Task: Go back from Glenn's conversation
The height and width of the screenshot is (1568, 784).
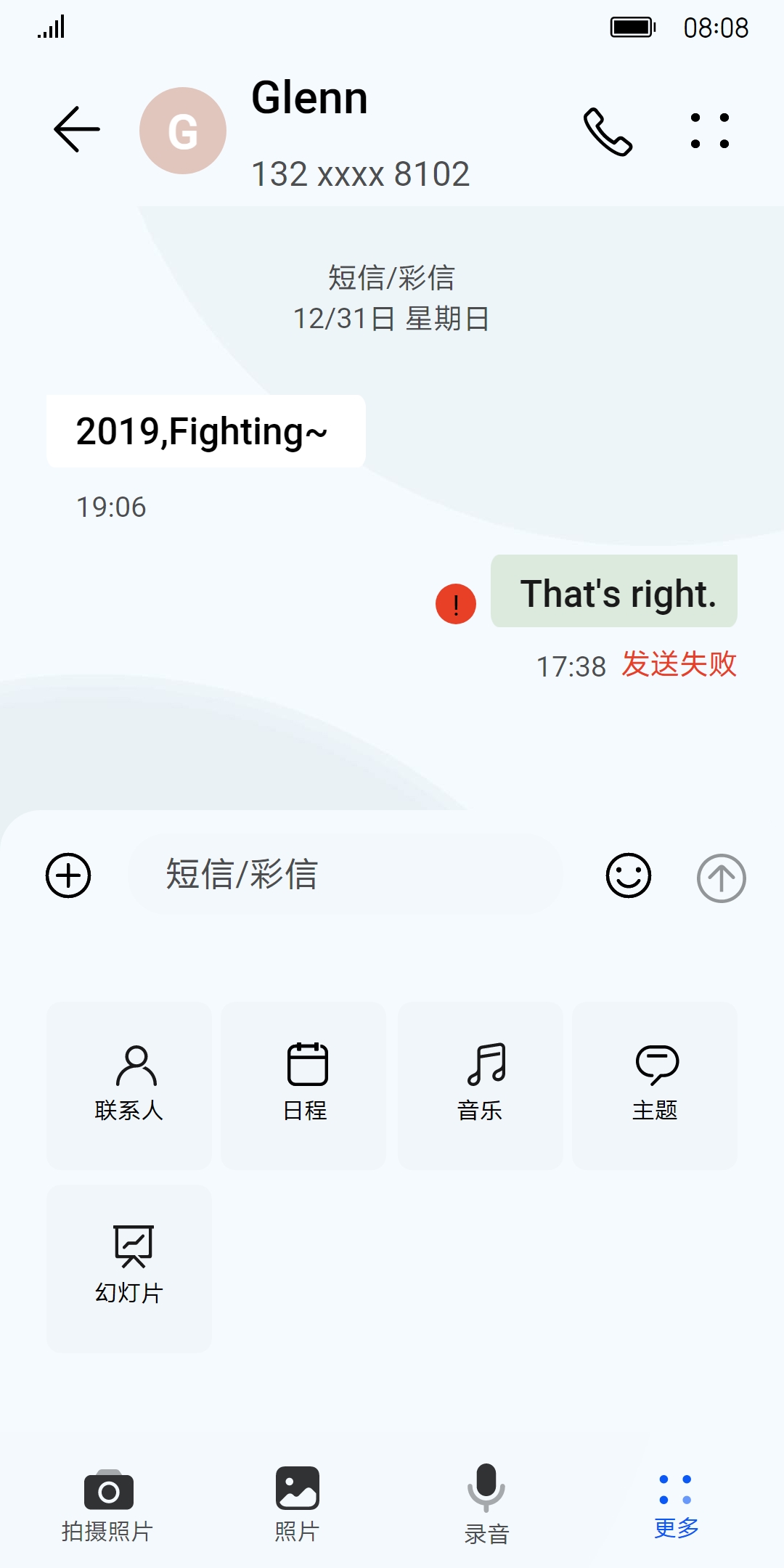Action: (x=77, y=130)
